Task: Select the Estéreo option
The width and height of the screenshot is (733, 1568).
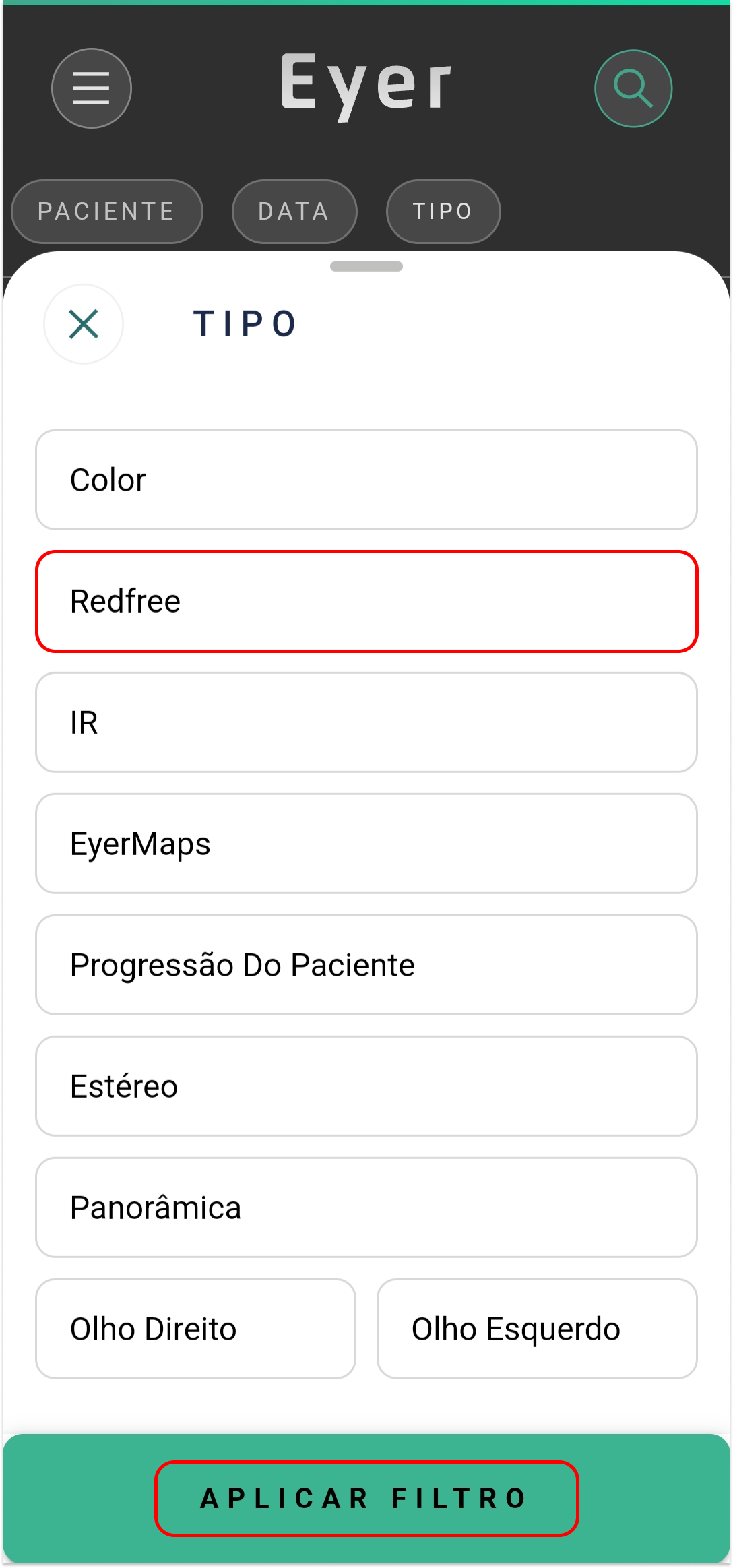Action: pyautogui.click(x=366, y=1086)
